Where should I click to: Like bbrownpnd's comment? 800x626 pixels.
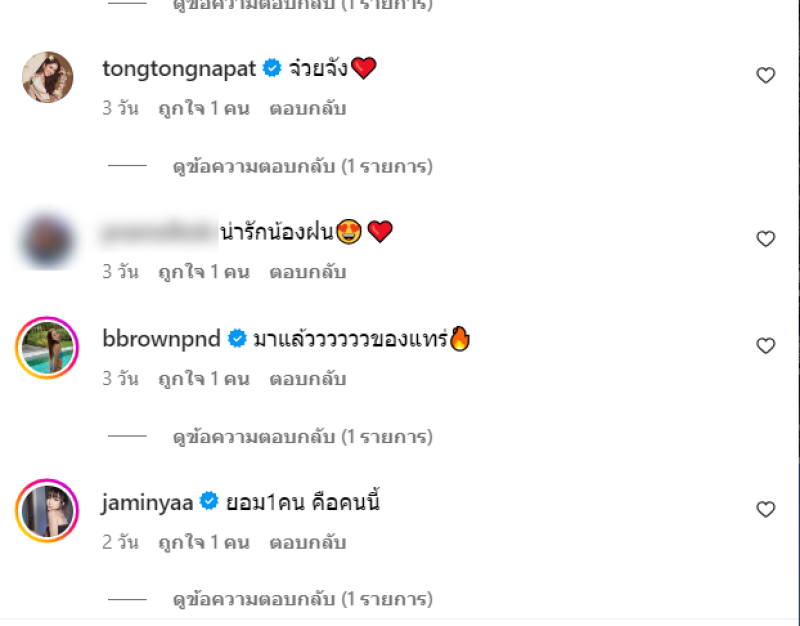(x=765, y=346)
